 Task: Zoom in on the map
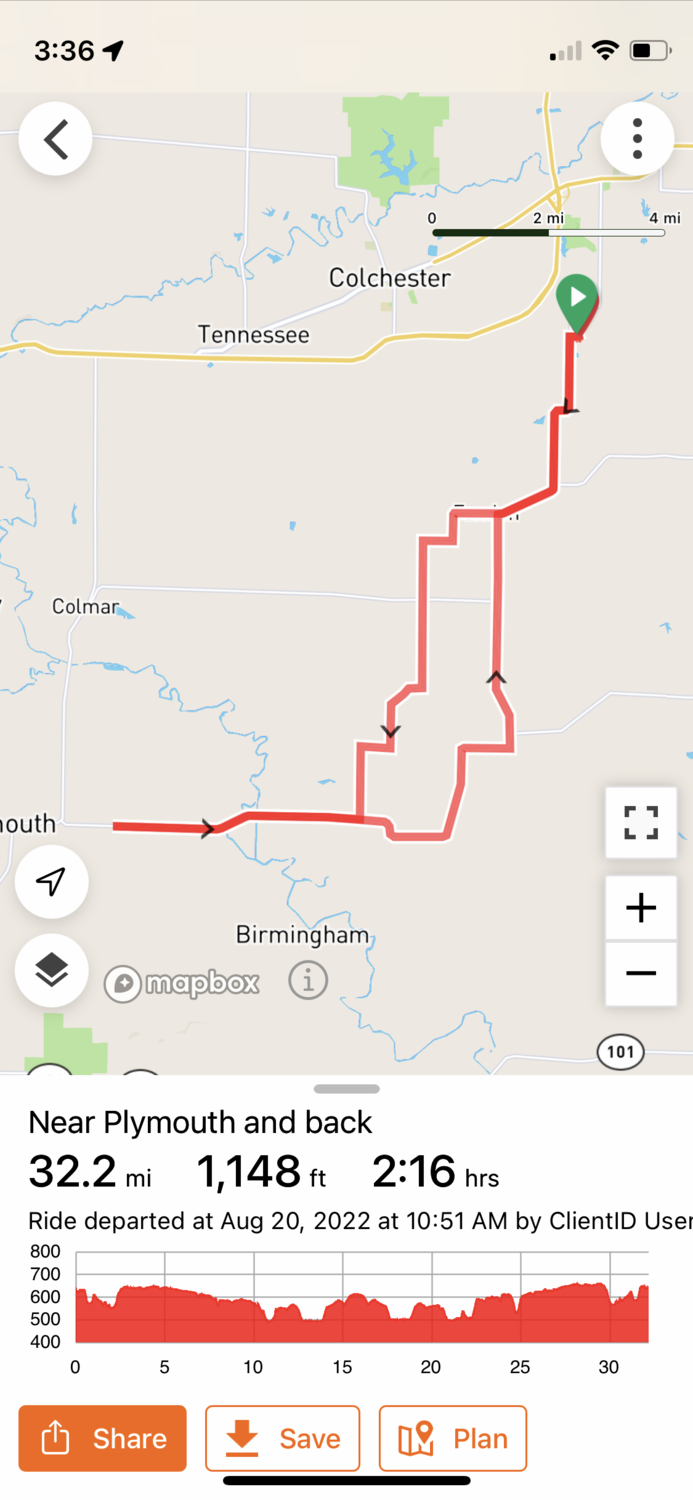coord(641,908)
